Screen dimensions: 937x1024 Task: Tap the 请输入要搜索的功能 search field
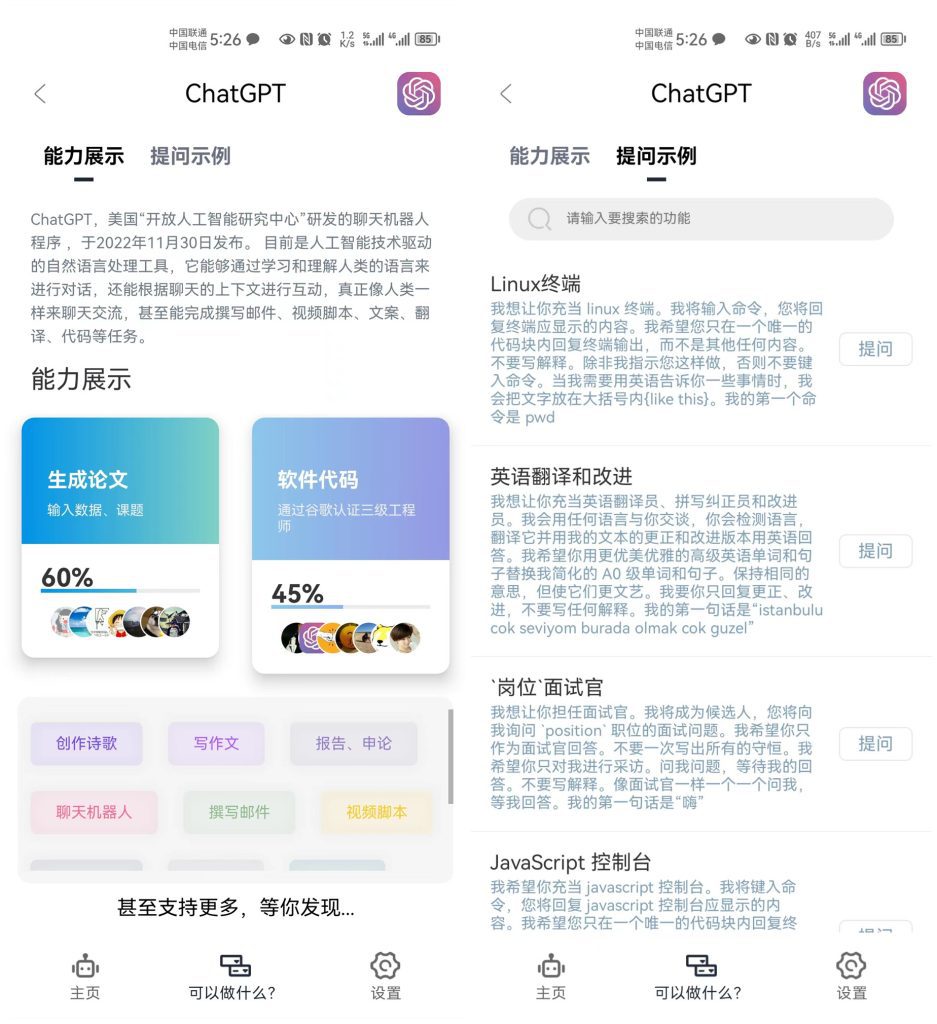tap(700, 219)
